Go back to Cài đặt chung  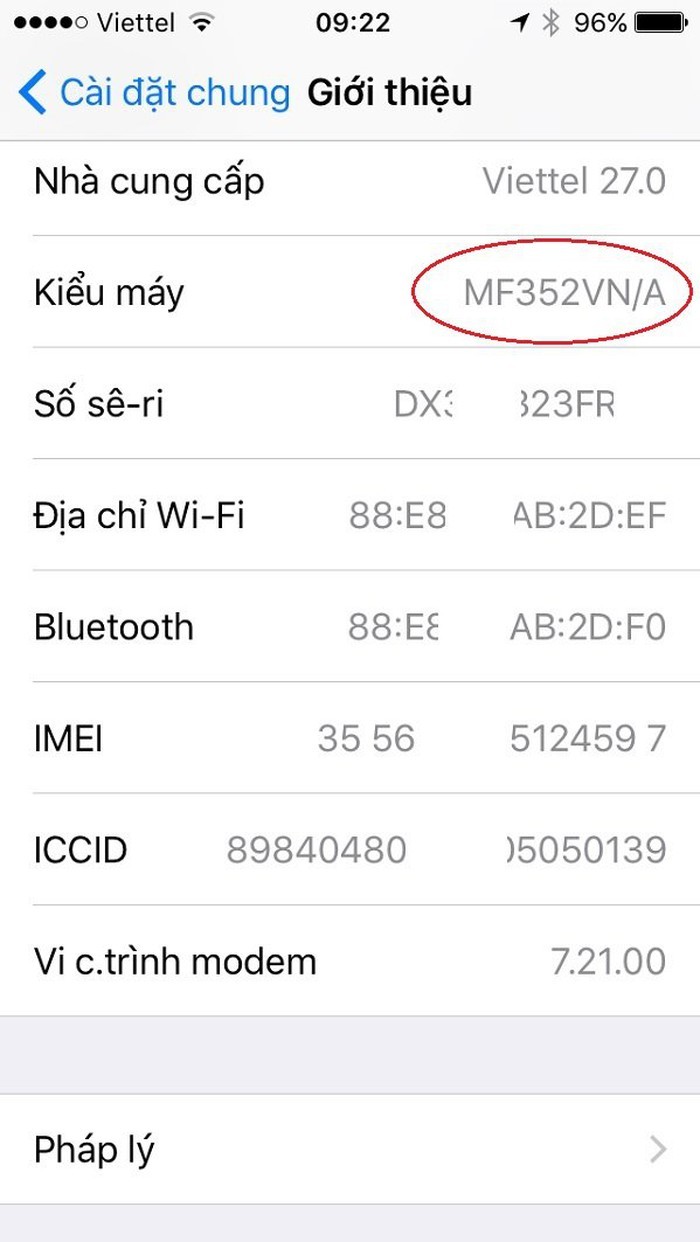coord(155,92)
